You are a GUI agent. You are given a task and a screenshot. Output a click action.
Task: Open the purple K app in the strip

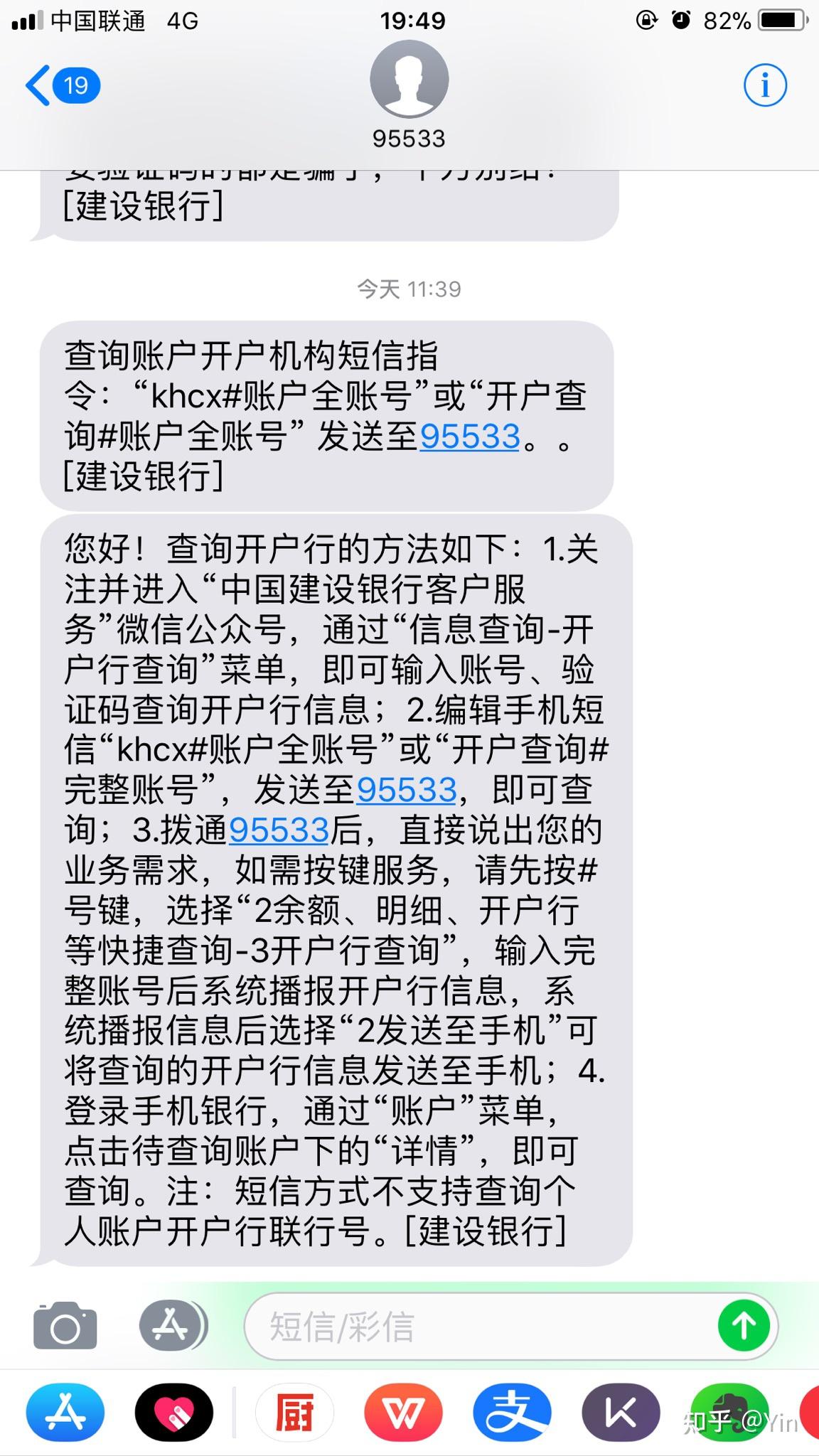[x=621, y=1413]
